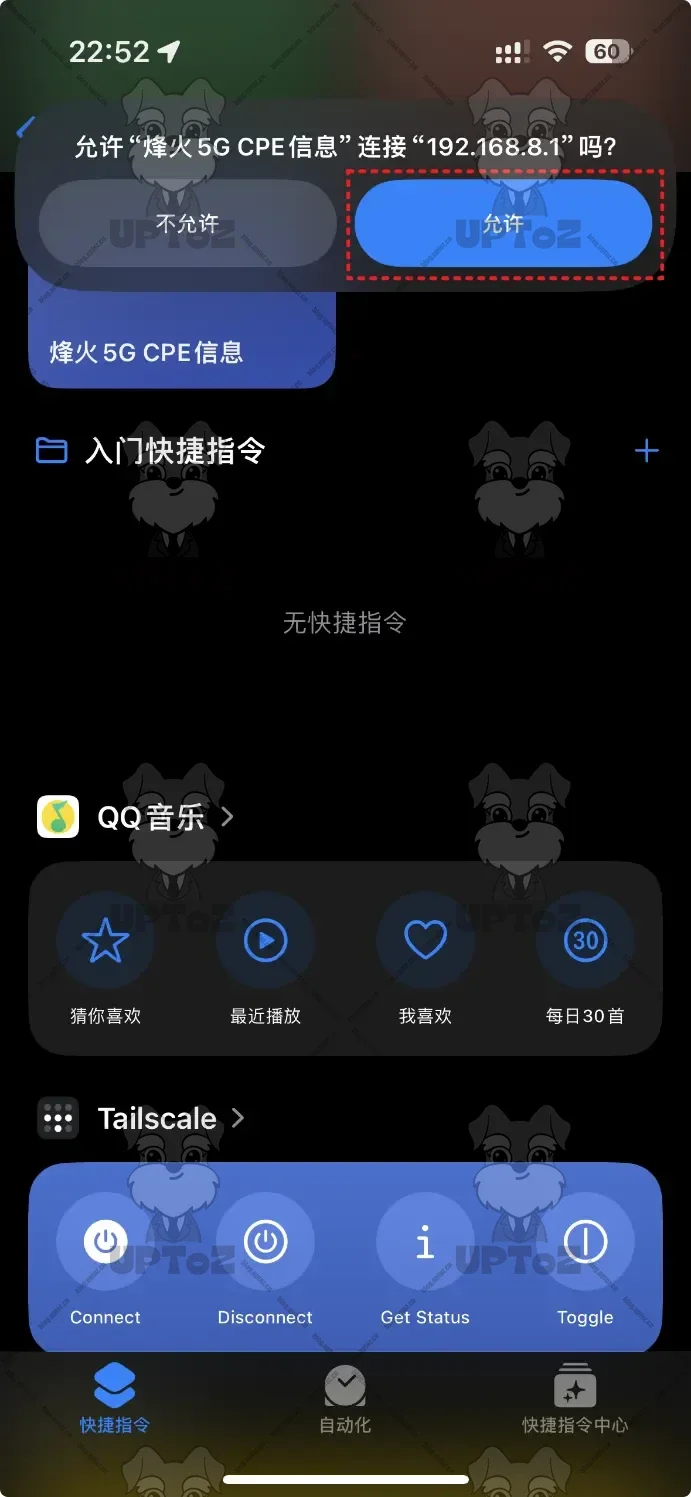691x1497 pixels.
Task: Open the Tailscale shortcuts section
Action: pos(157,1118)
